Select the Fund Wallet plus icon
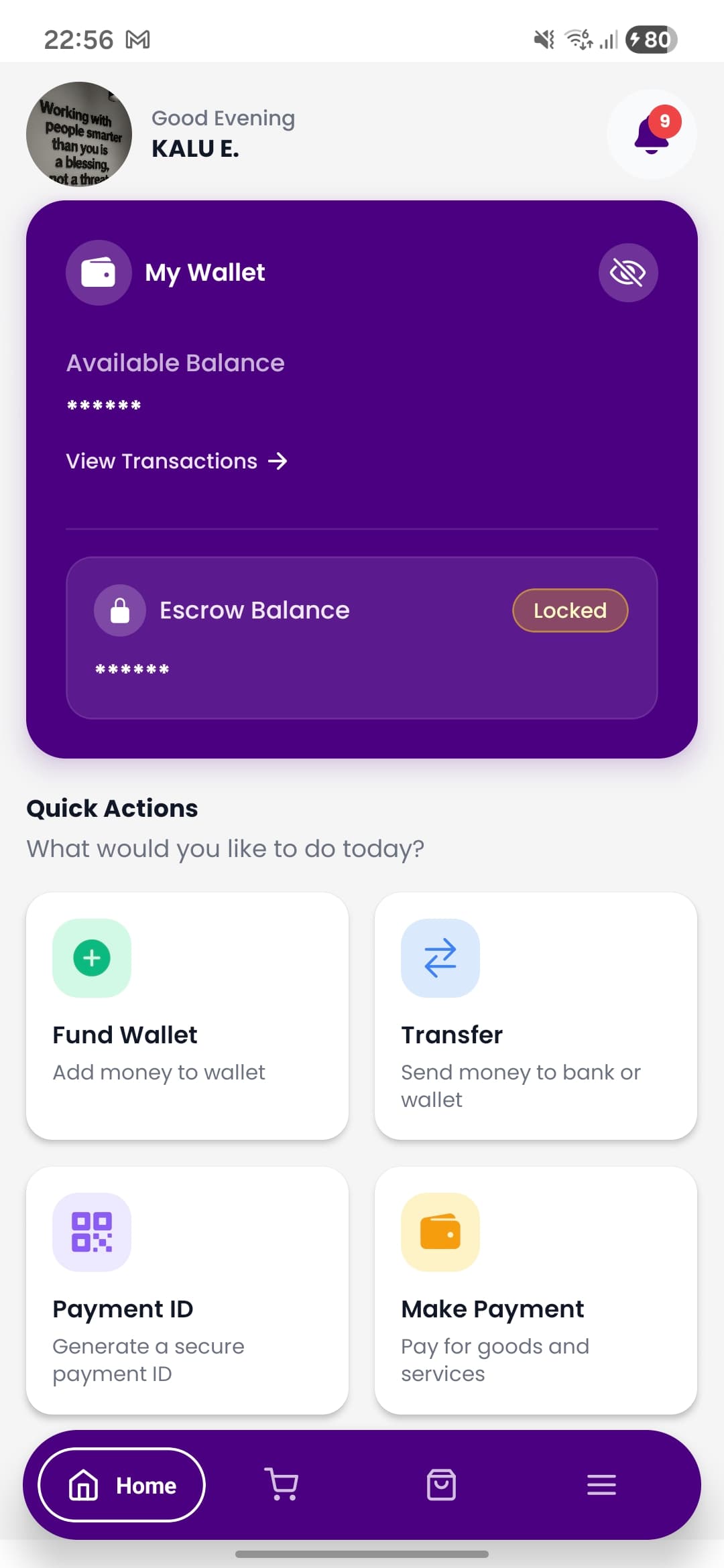Screen dimensions: 724x1568 click(92, 957)
